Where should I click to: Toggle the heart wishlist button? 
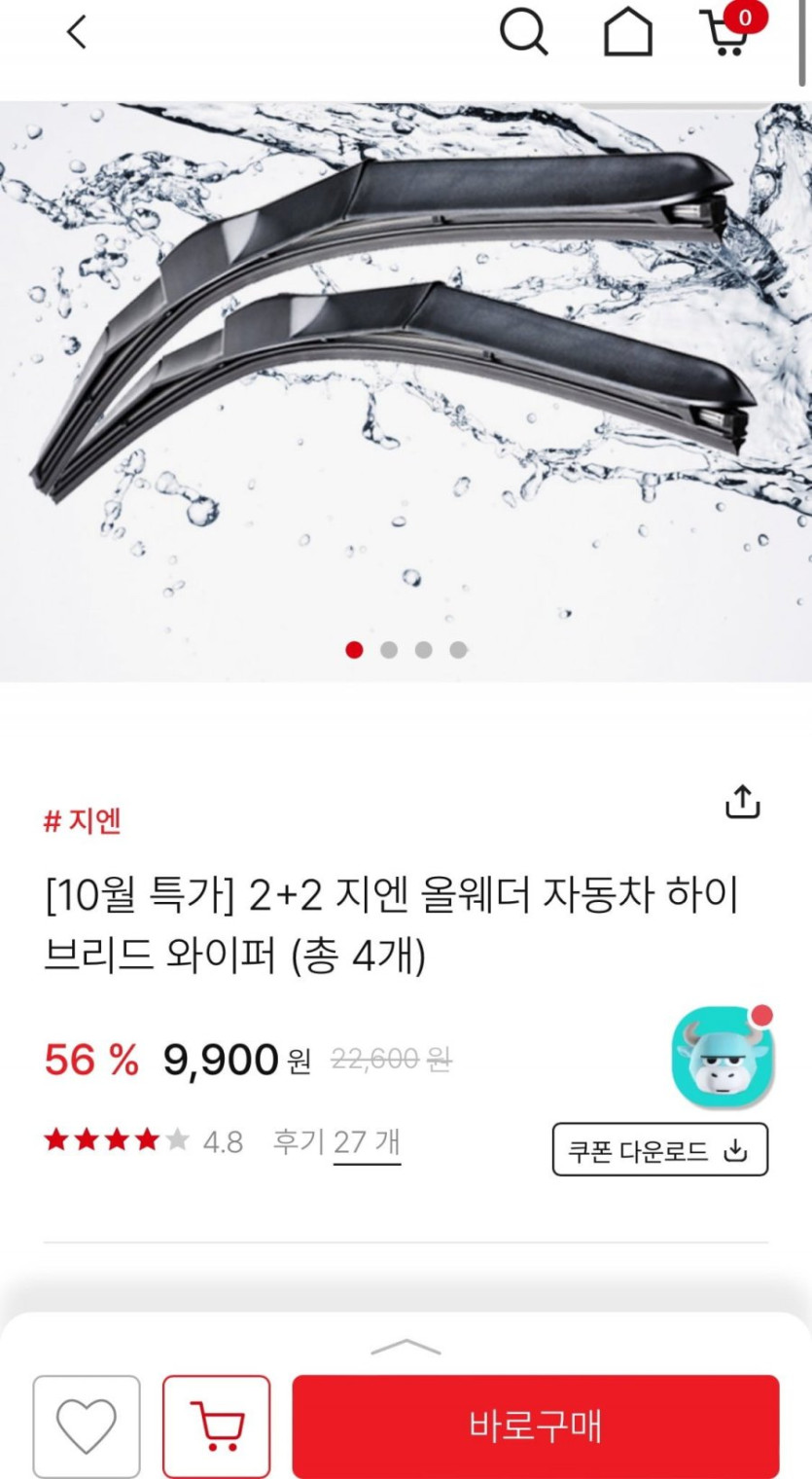pyautogui.click(x=87, y=1425)
